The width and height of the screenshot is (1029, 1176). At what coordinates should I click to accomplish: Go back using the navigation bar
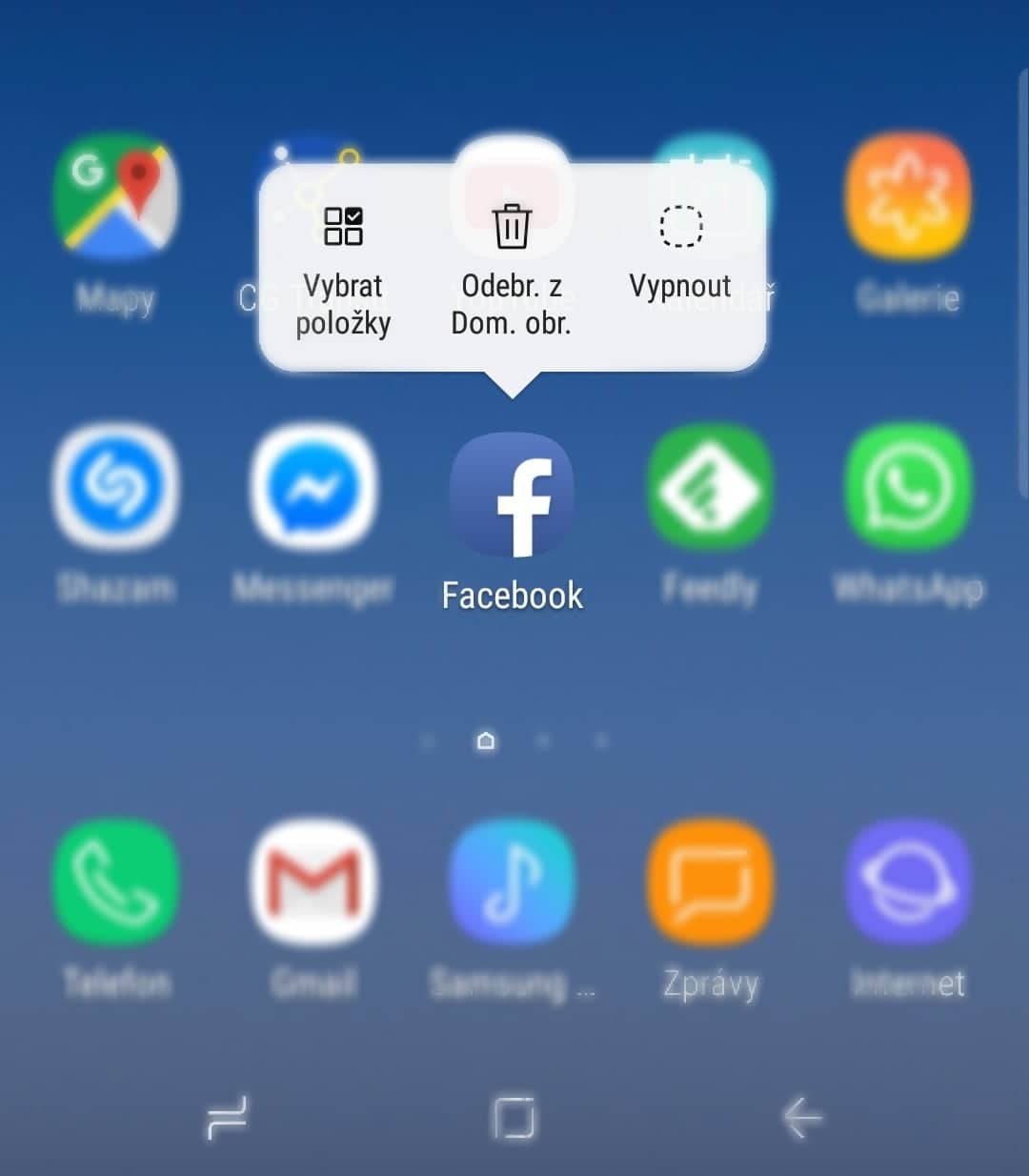(801, 1117)
